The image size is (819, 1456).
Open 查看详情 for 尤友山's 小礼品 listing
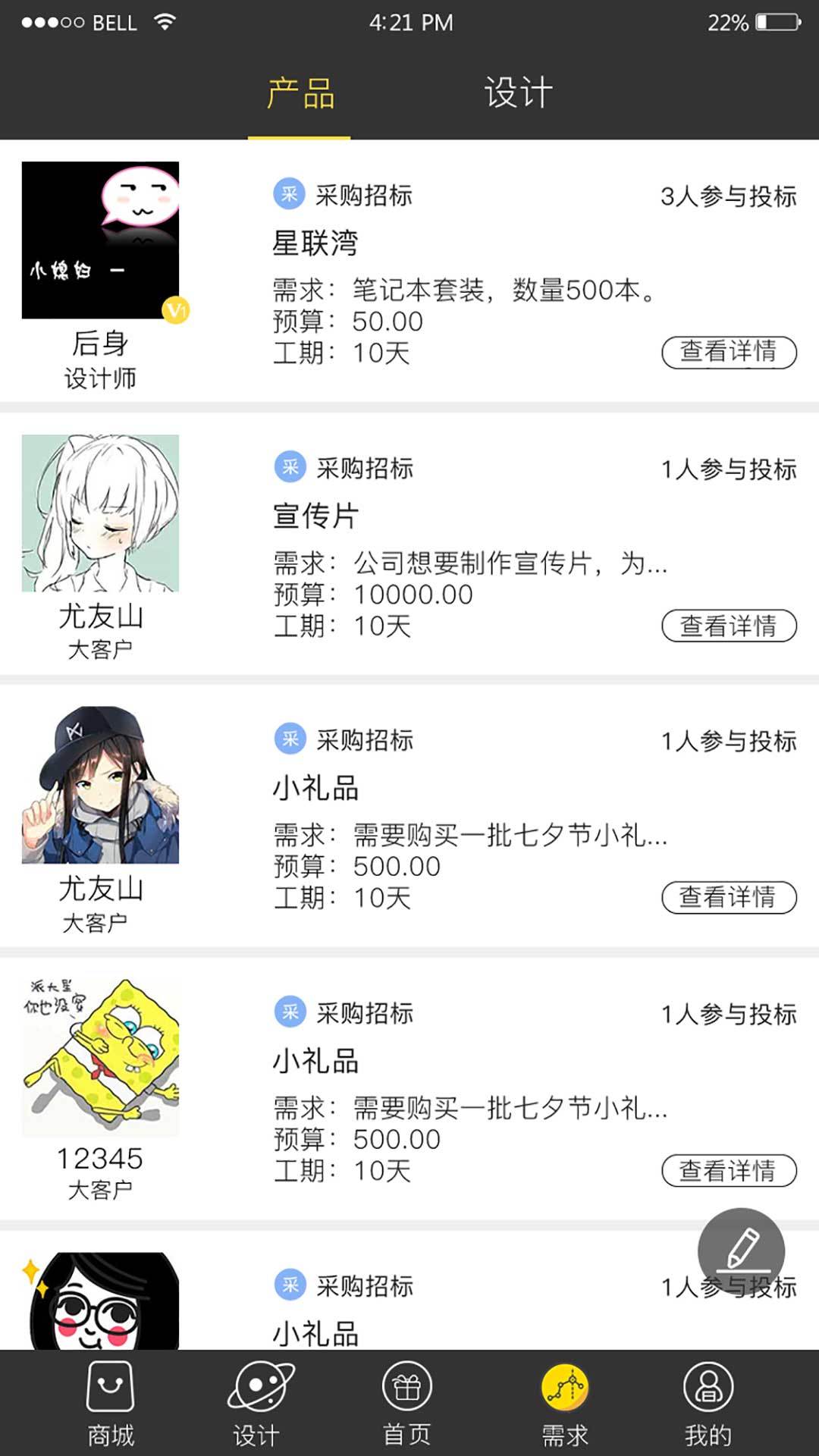[729, 898]
